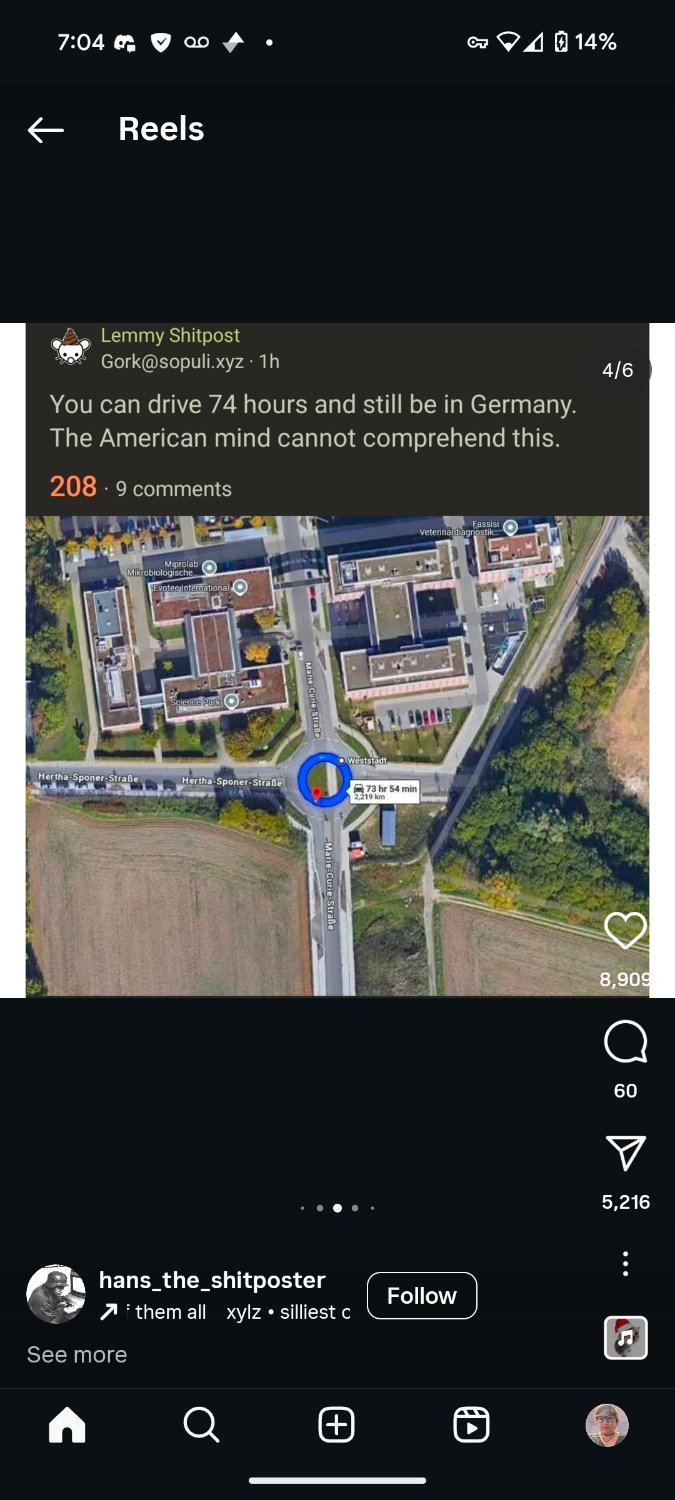Follow hans_the_shitposter
This screenshot has width=675, height=1500.
(421, 1295)
